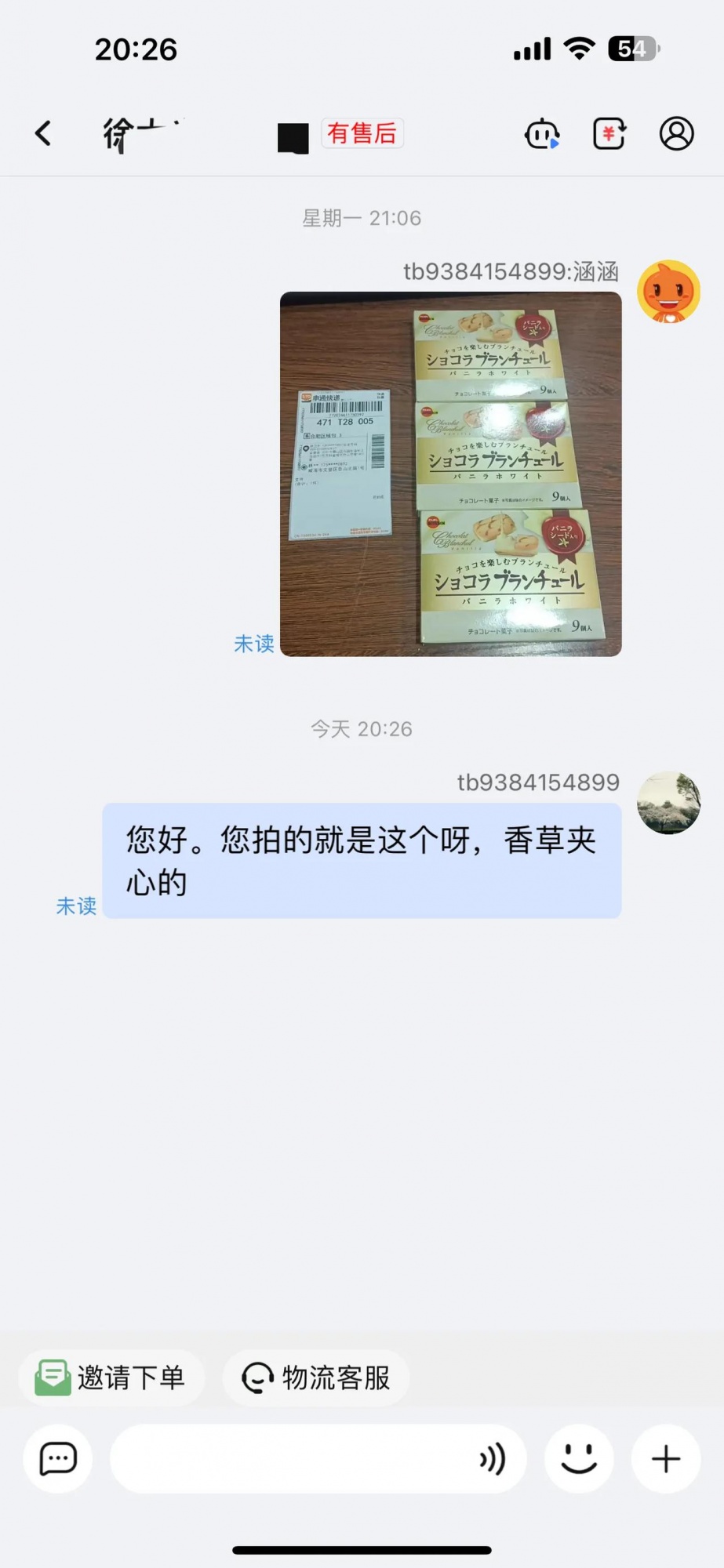Tap the landscape photo avatar
Image resolution: width=724 pixels, height=1568 pixels.
click(x=668, y=803)
